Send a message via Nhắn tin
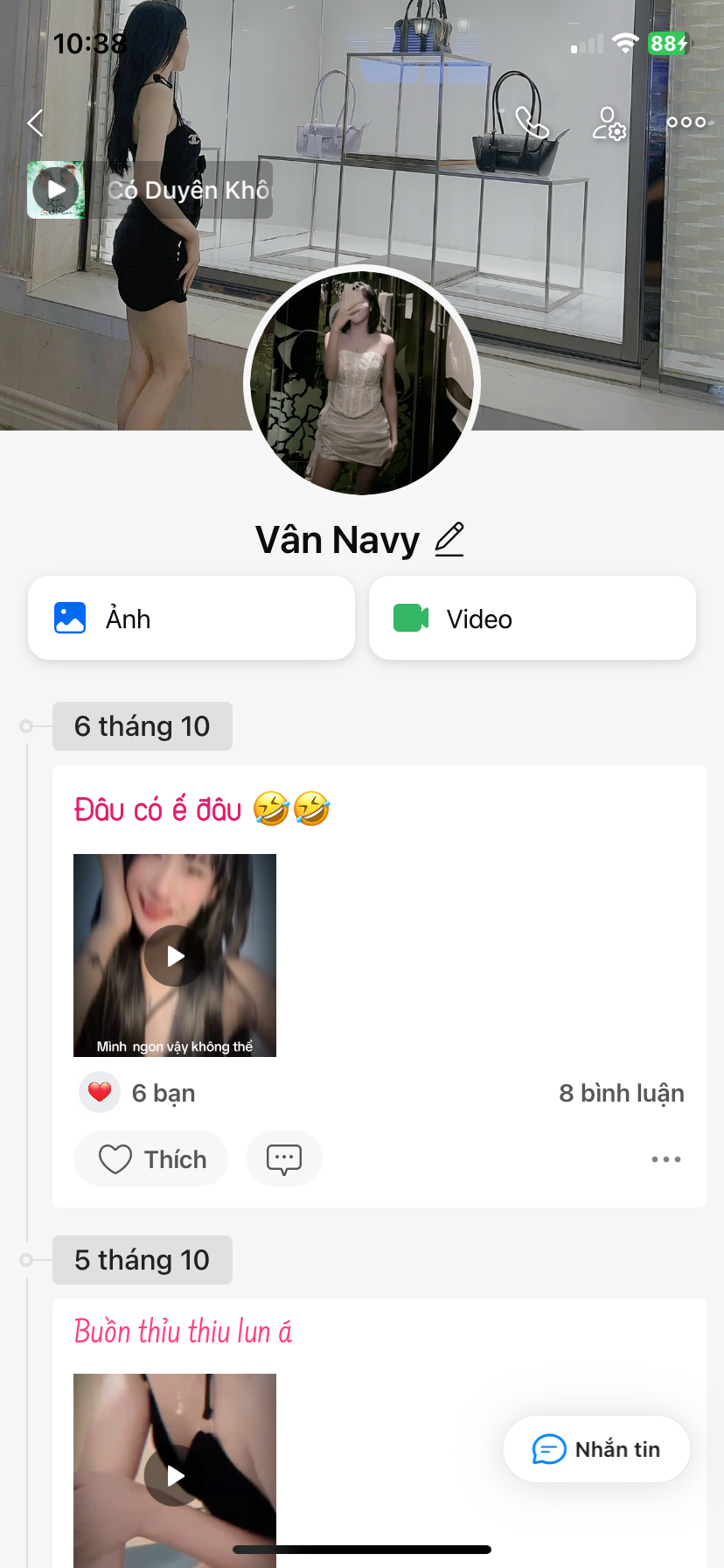 click(x=596, y=1449)
